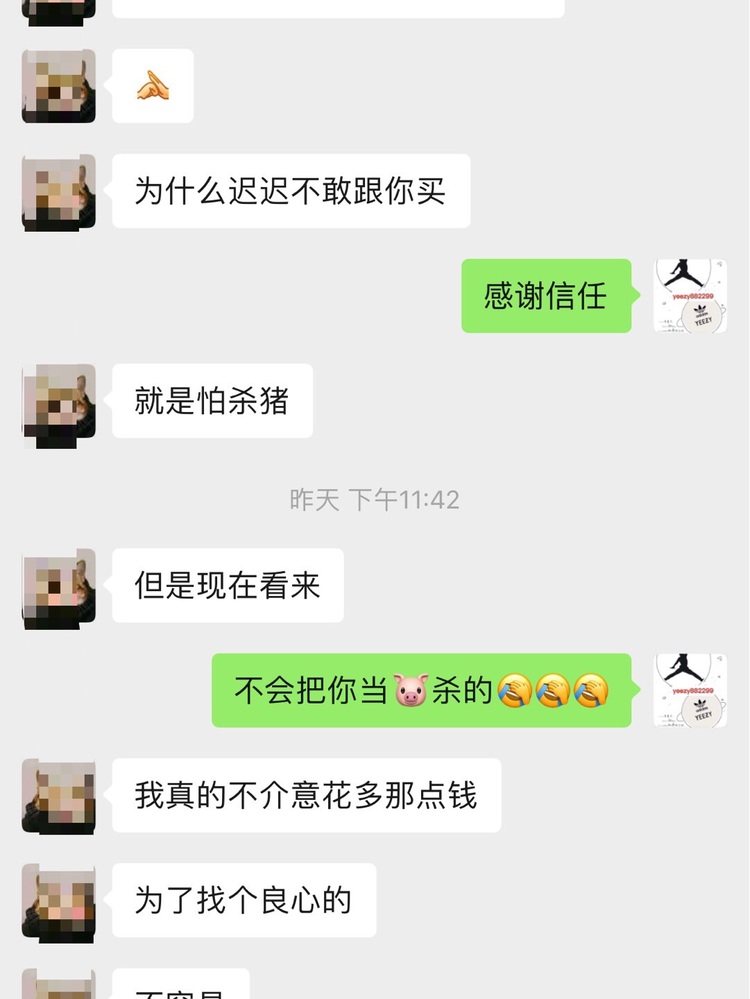The width and height of the screenshot is (750, 999).
Task: Tap own avatar next to '不会把你当🐷杀的'
Action: click(x=690, y=690)
